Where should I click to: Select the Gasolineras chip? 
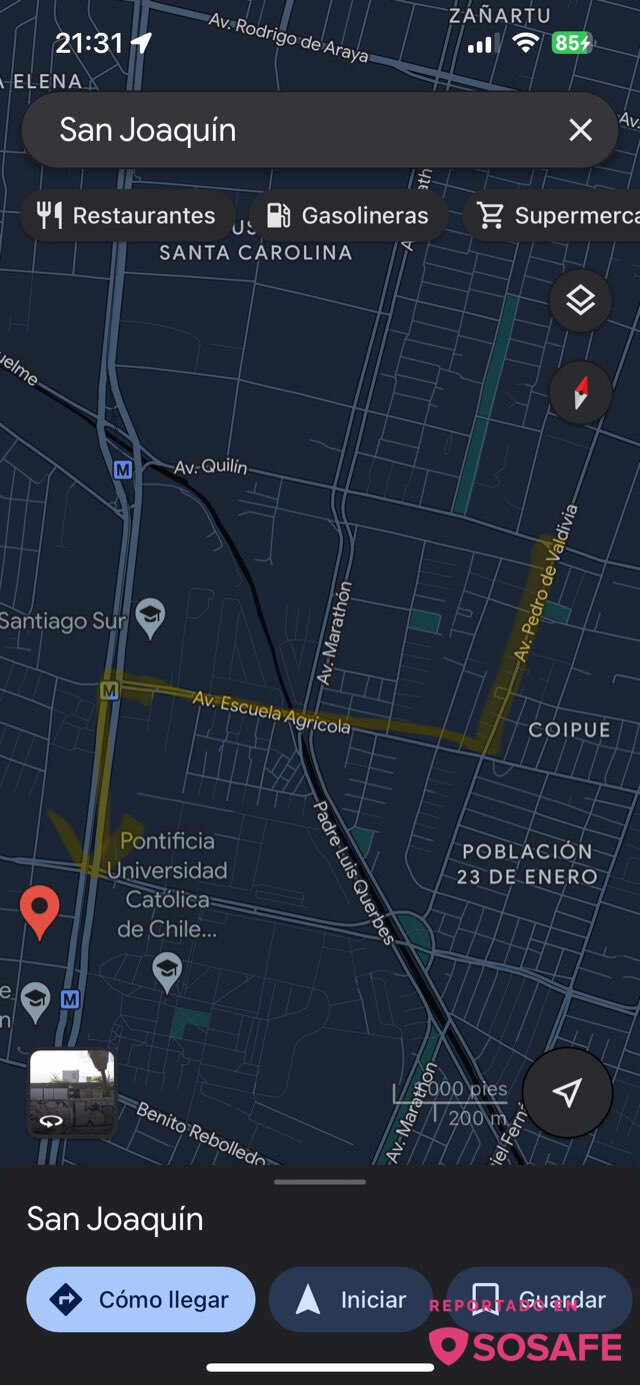coord(348,215)
